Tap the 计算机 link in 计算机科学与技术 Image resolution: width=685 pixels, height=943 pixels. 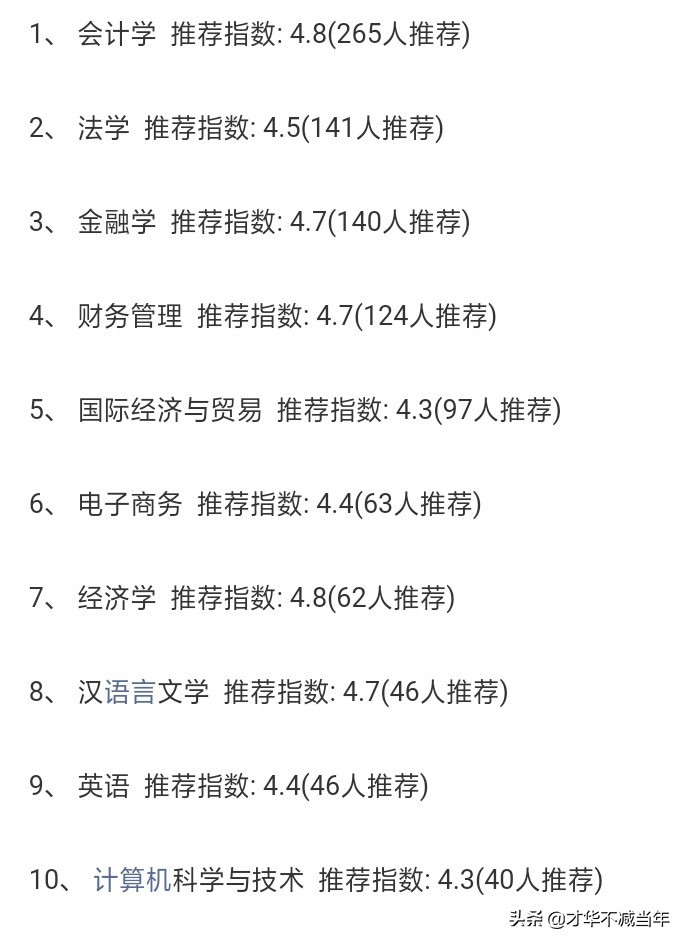click(132, 880)
